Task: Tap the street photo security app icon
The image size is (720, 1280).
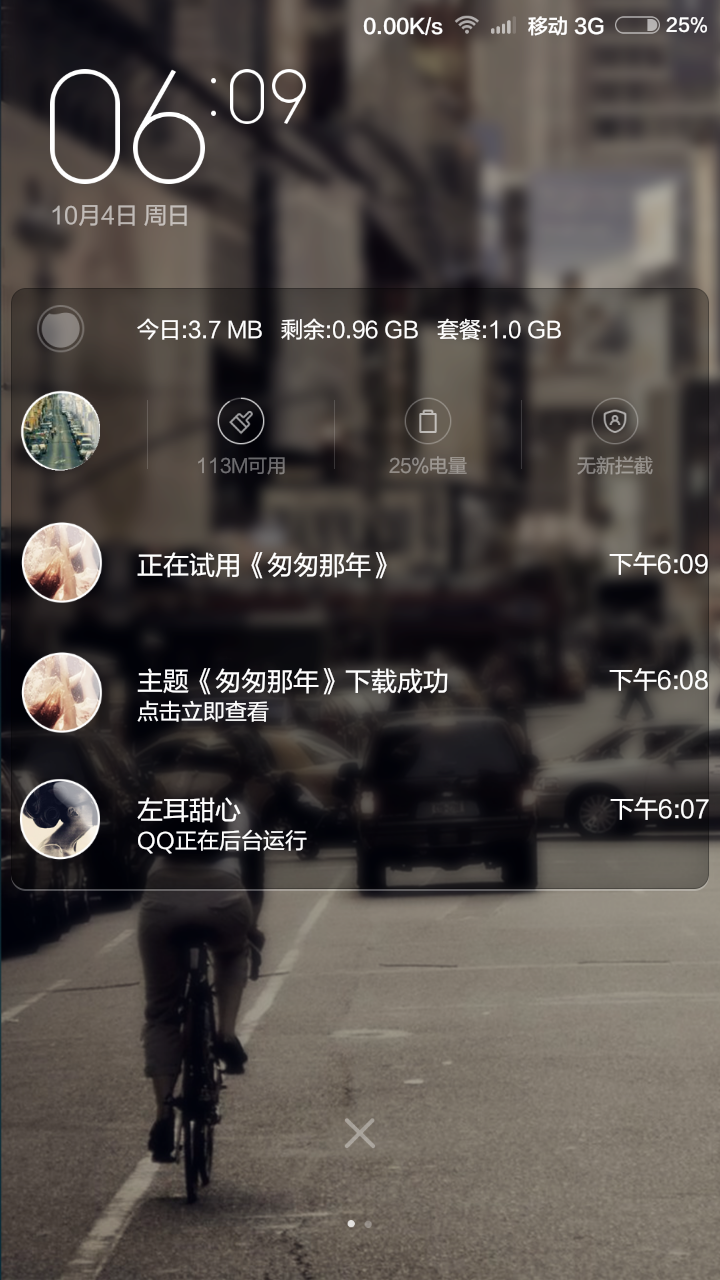Action: coord(61,431)
